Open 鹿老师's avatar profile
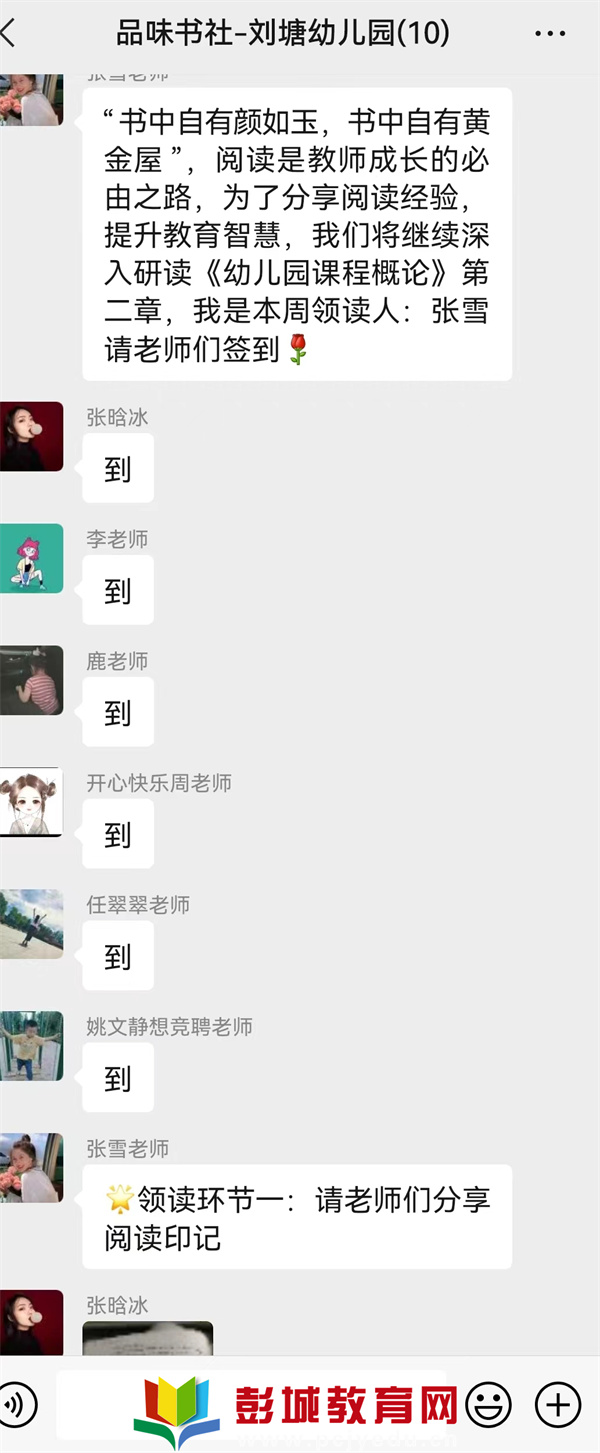 30,681
